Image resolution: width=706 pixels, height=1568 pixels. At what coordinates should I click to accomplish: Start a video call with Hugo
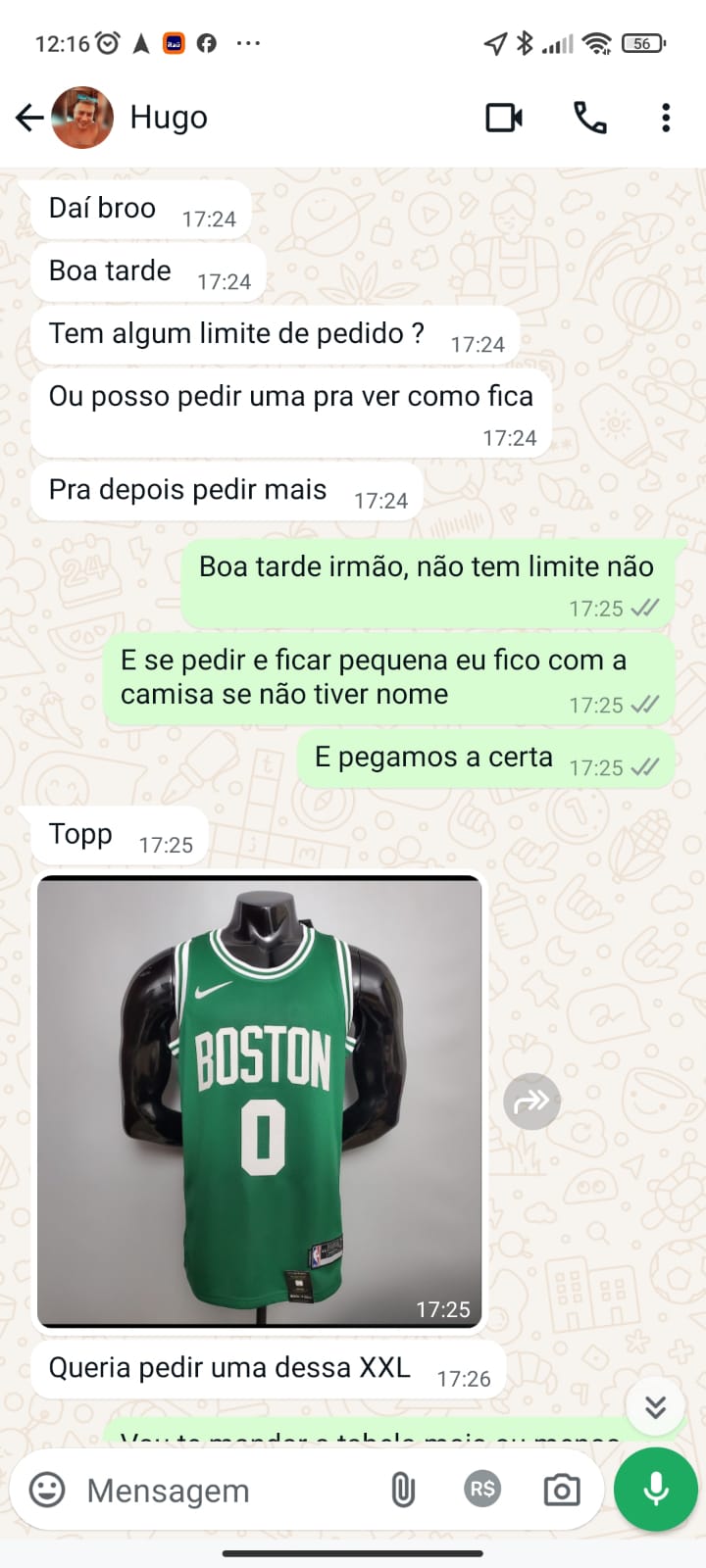[504, 118]
